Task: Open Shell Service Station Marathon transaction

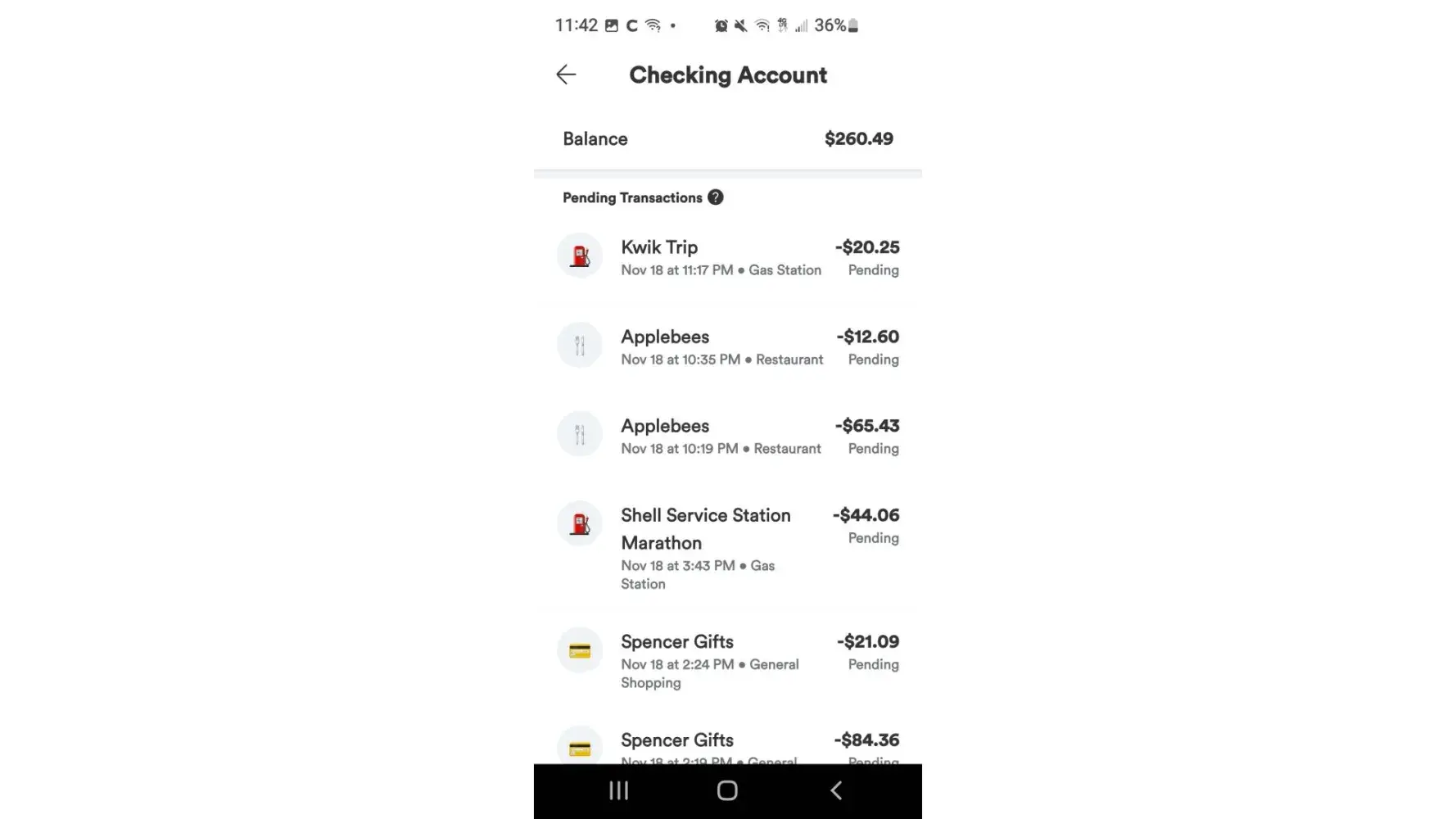Action: (727, 546)
